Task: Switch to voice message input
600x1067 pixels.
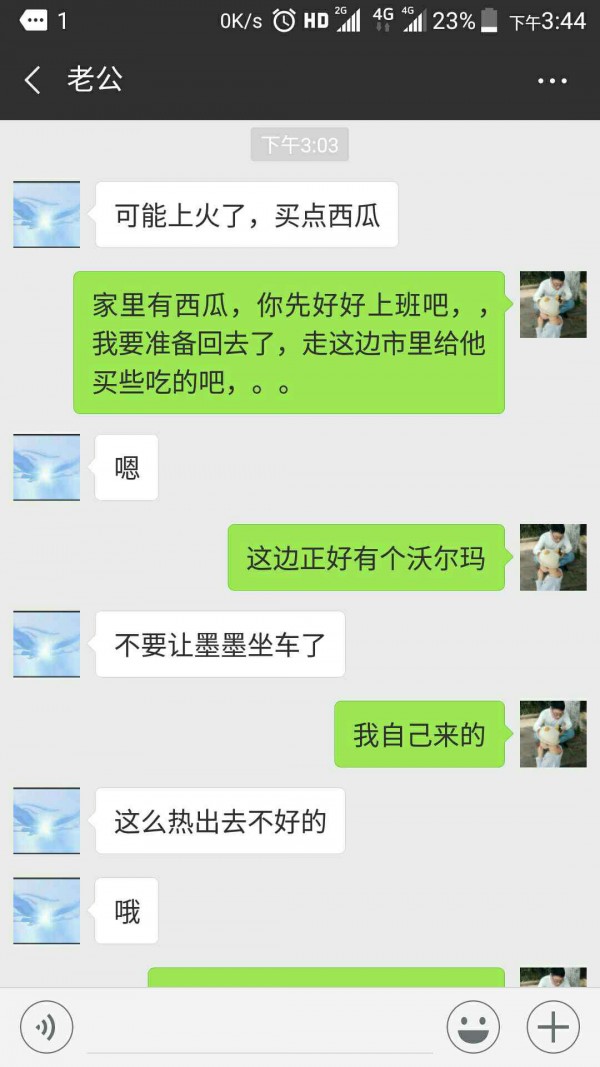Action: 46,1027
